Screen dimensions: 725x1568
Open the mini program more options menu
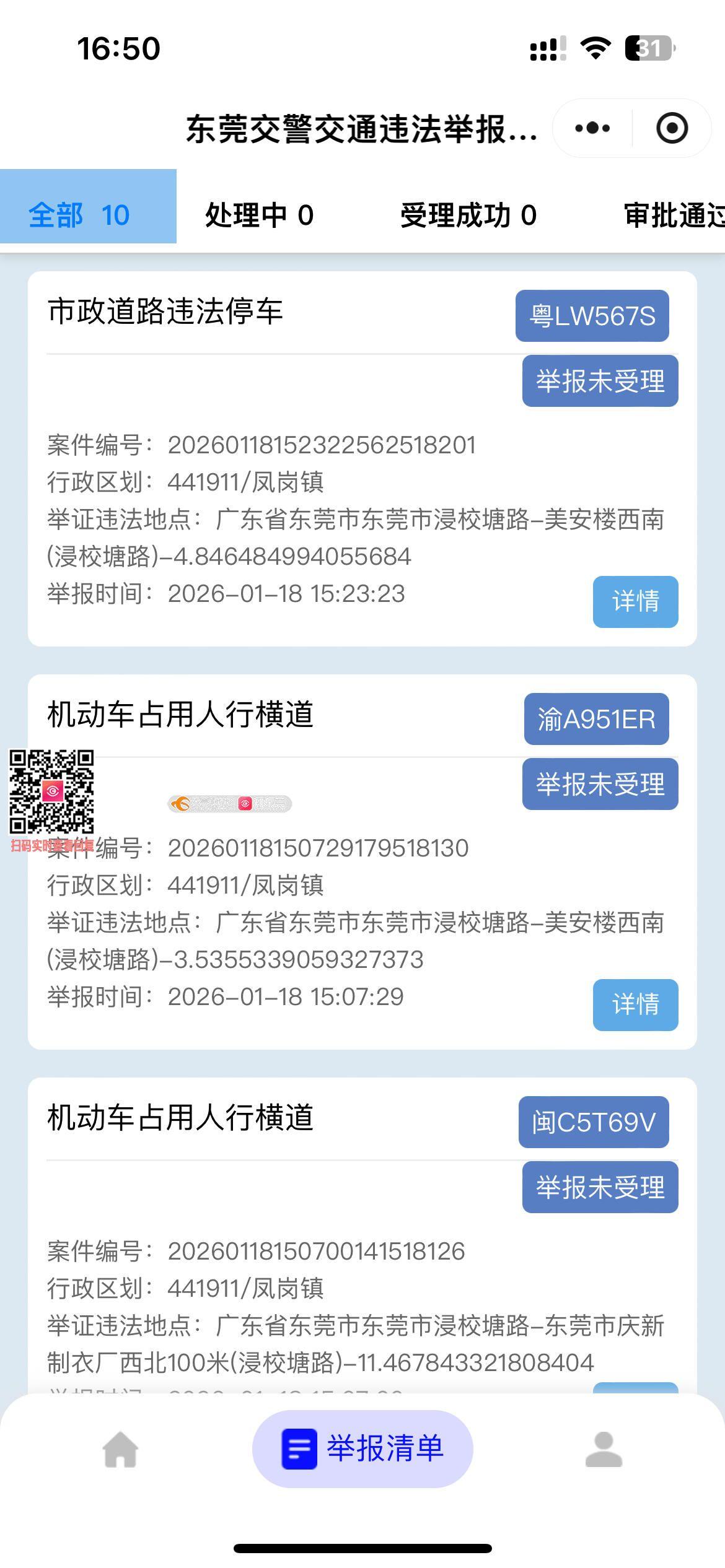point(592,128)
